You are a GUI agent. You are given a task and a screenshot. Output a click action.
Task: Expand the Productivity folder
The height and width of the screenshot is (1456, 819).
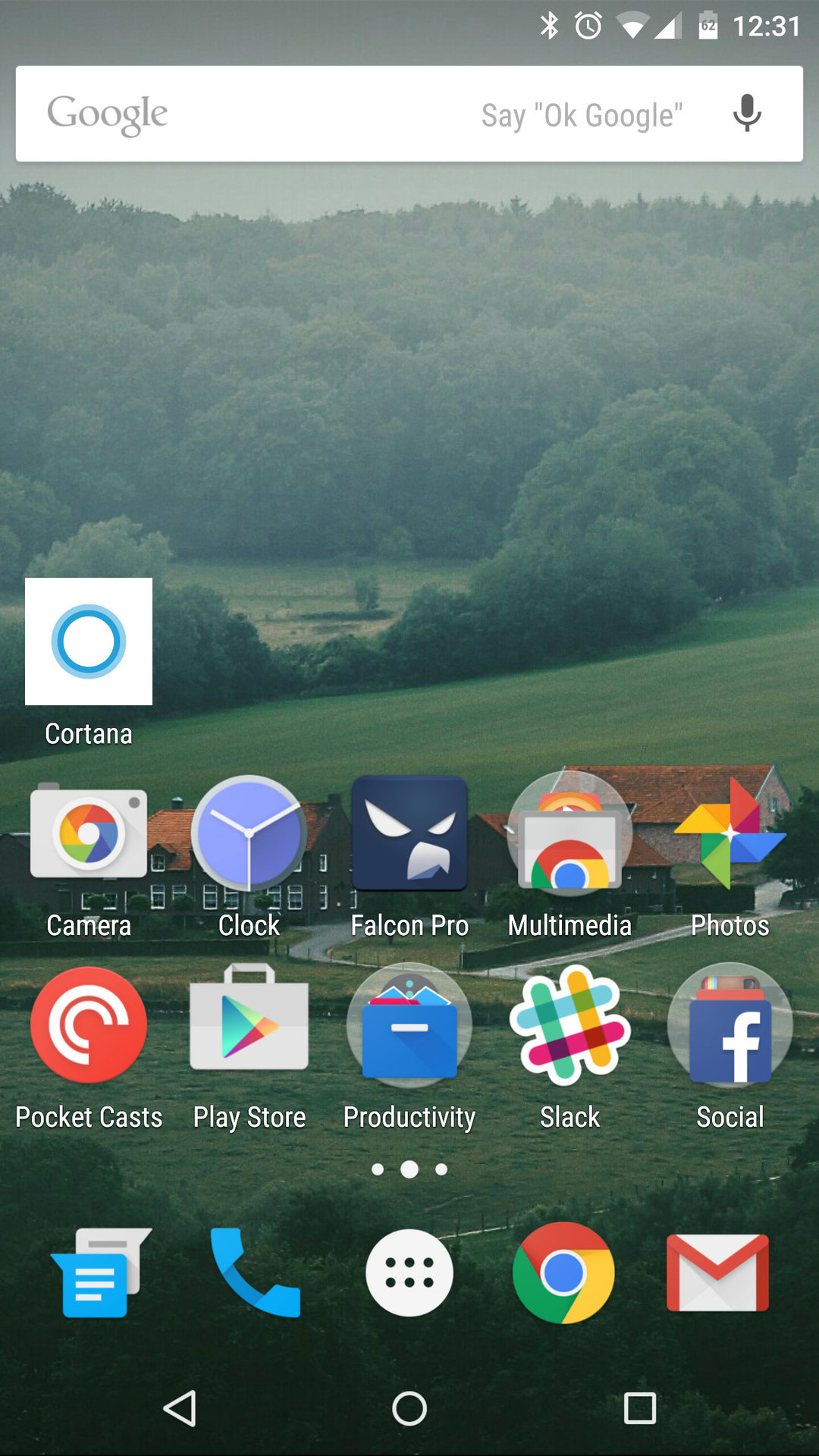[409, 1025]
